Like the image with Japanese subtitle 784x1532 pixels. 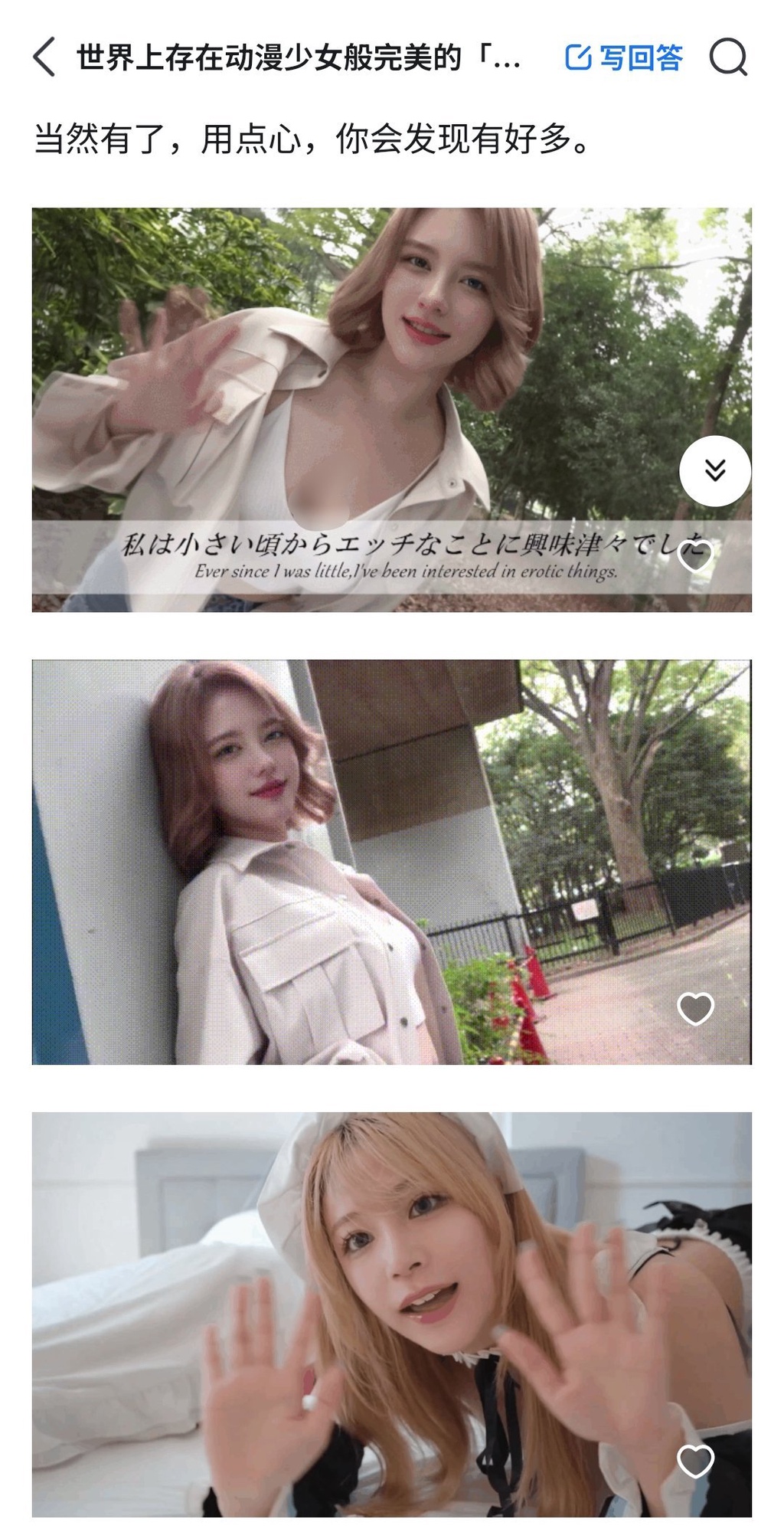695,556
